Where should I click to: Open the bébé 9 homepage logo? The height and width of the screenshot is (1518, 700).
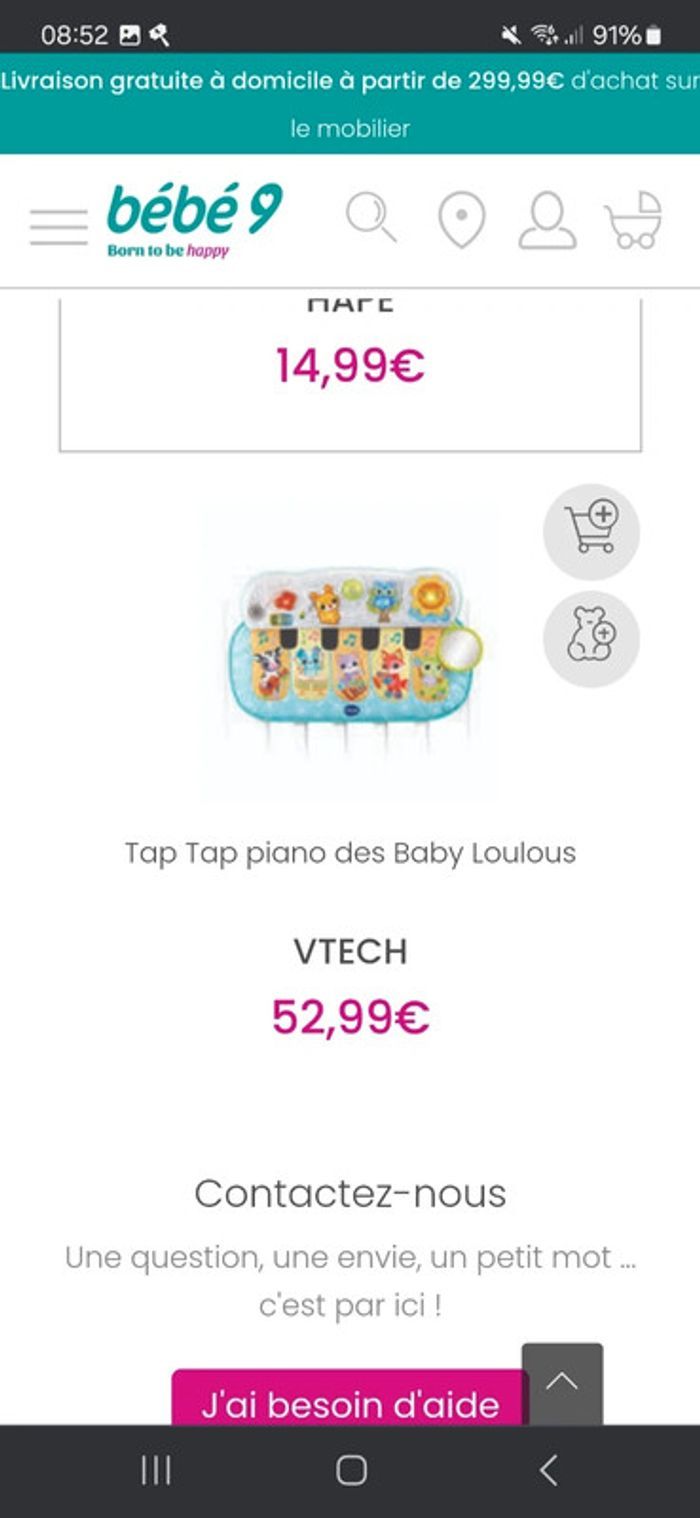tap(194, 220)
